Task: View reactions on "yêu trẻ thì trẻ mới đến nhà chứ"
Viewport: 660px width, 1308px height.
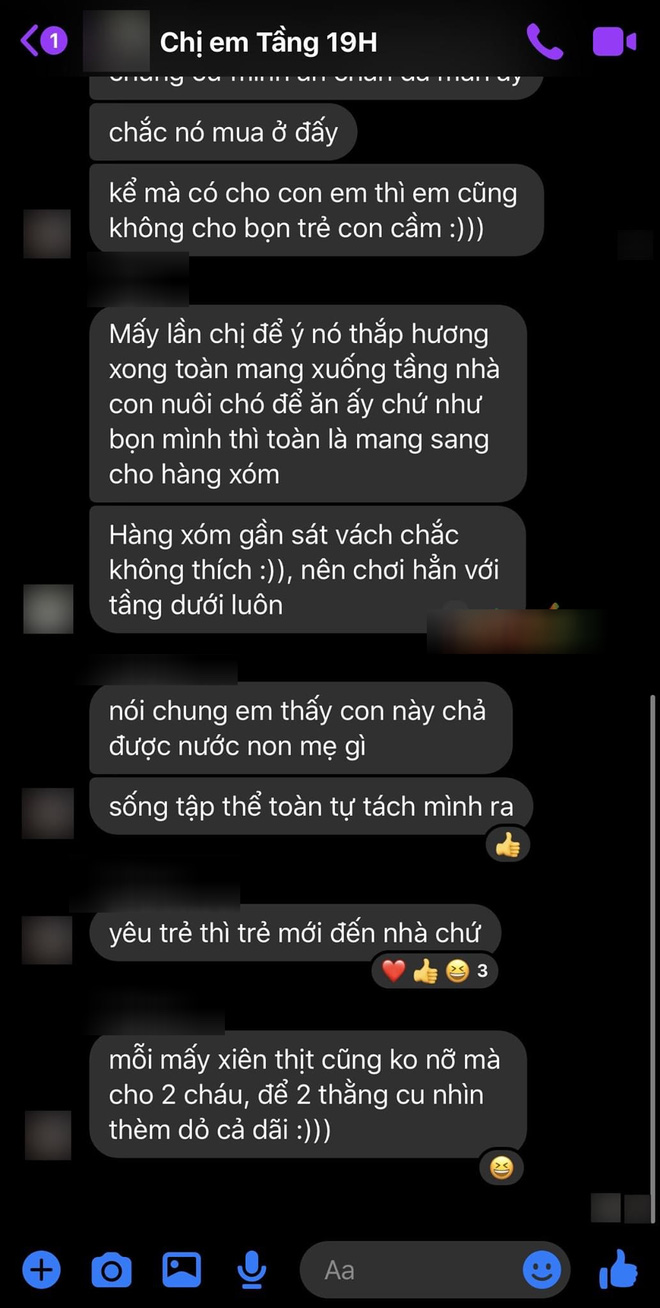Action: click(435, 970)
